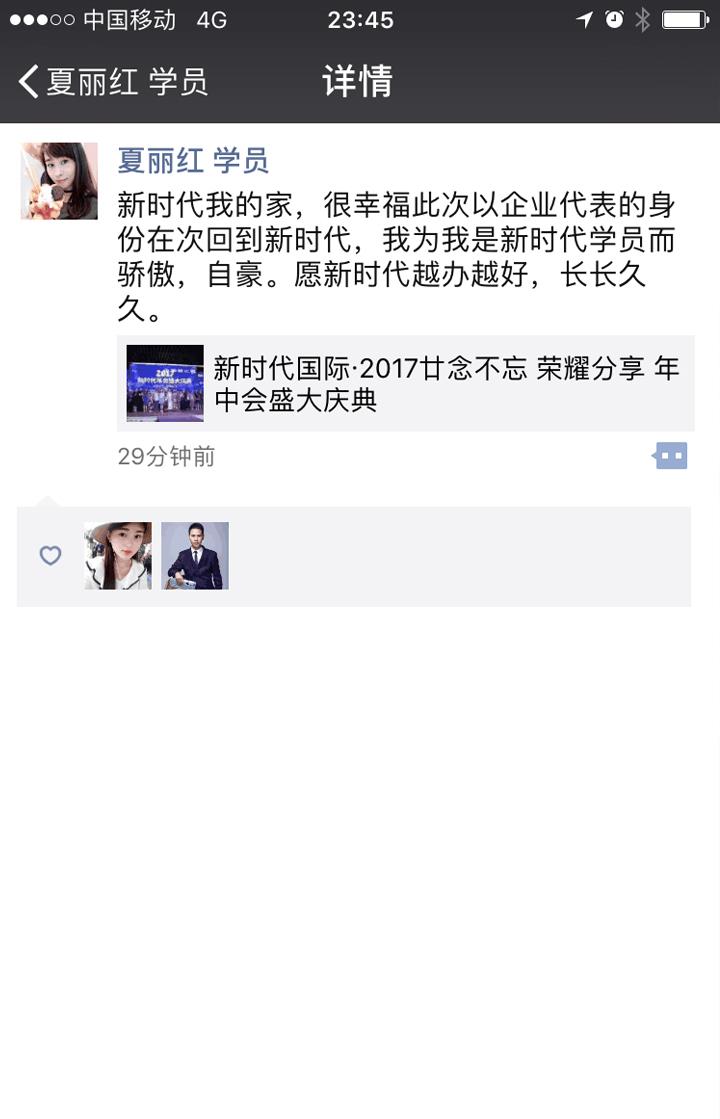Click the heart like icon
Screen dimensions: 720x1119
coord(49,555)
